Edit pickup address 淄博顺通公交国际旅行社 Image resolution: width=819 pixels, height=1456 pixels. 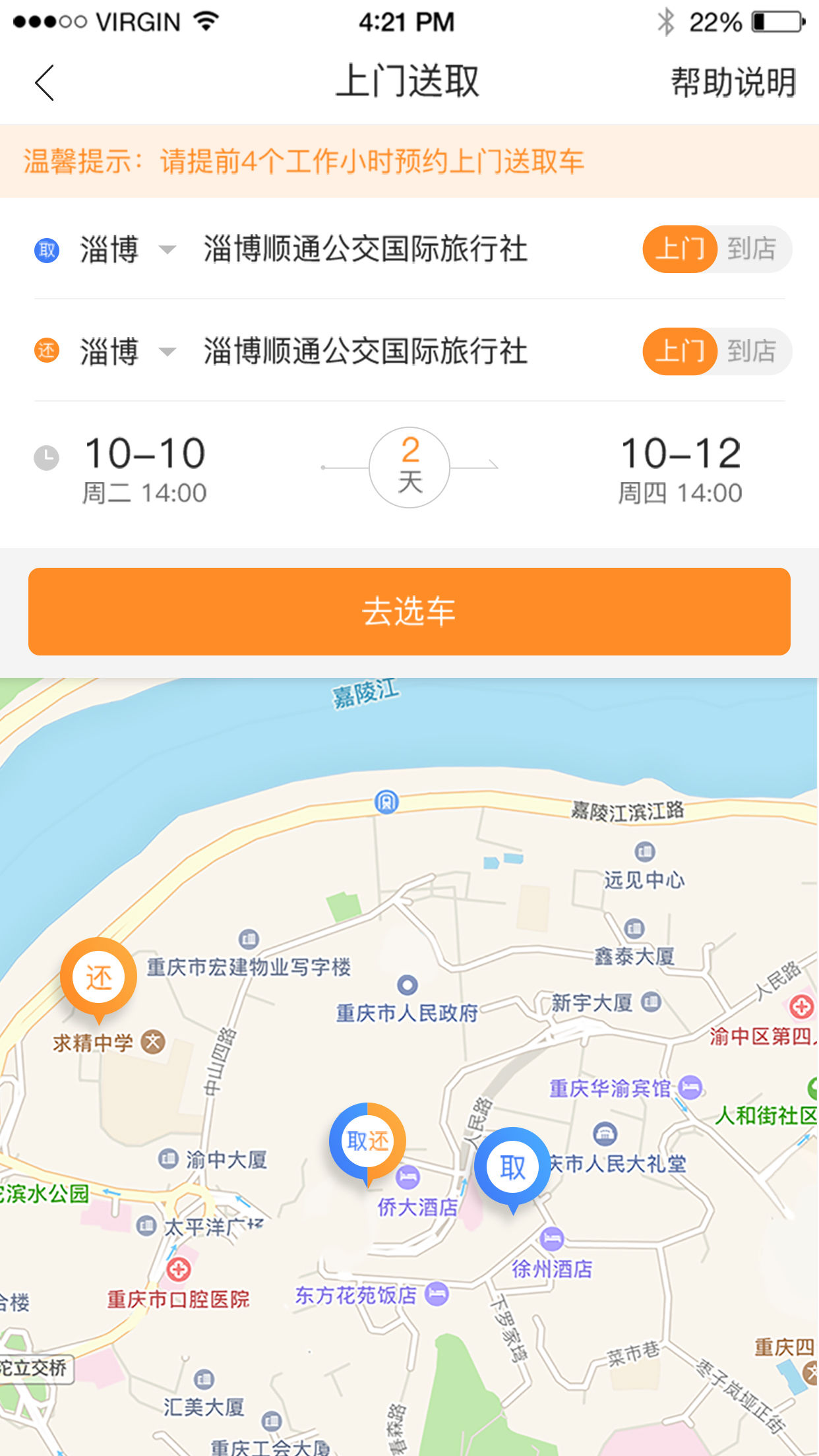(365, 249)
